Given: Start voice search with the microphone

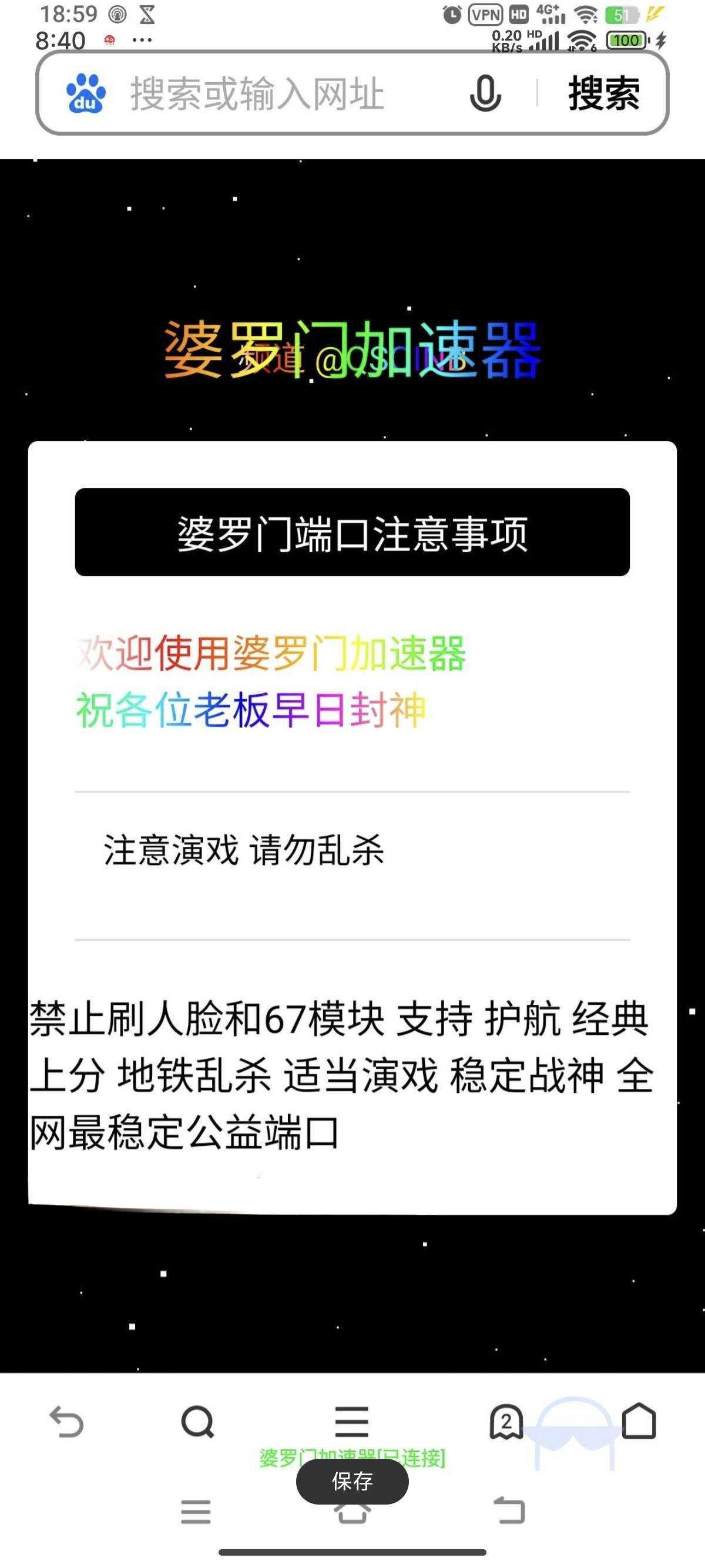Looking at the screenshot, I should point(485,94).
